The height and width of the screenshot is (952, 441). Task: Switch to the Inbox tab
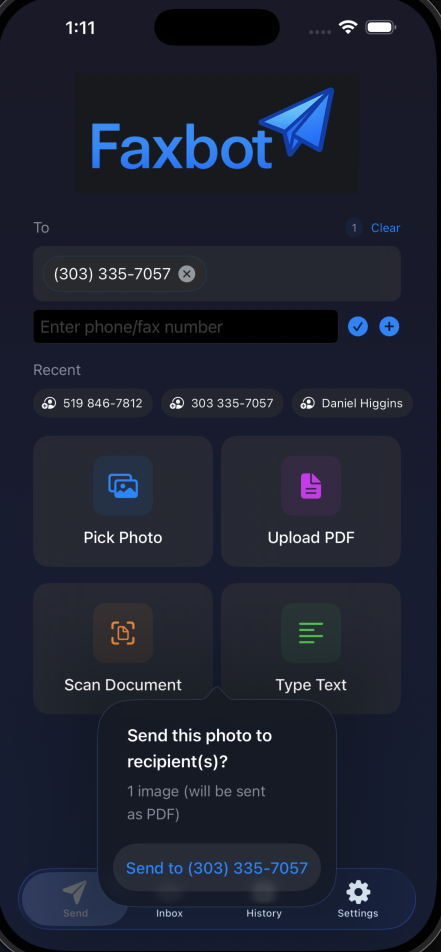(x=169, y=913)
